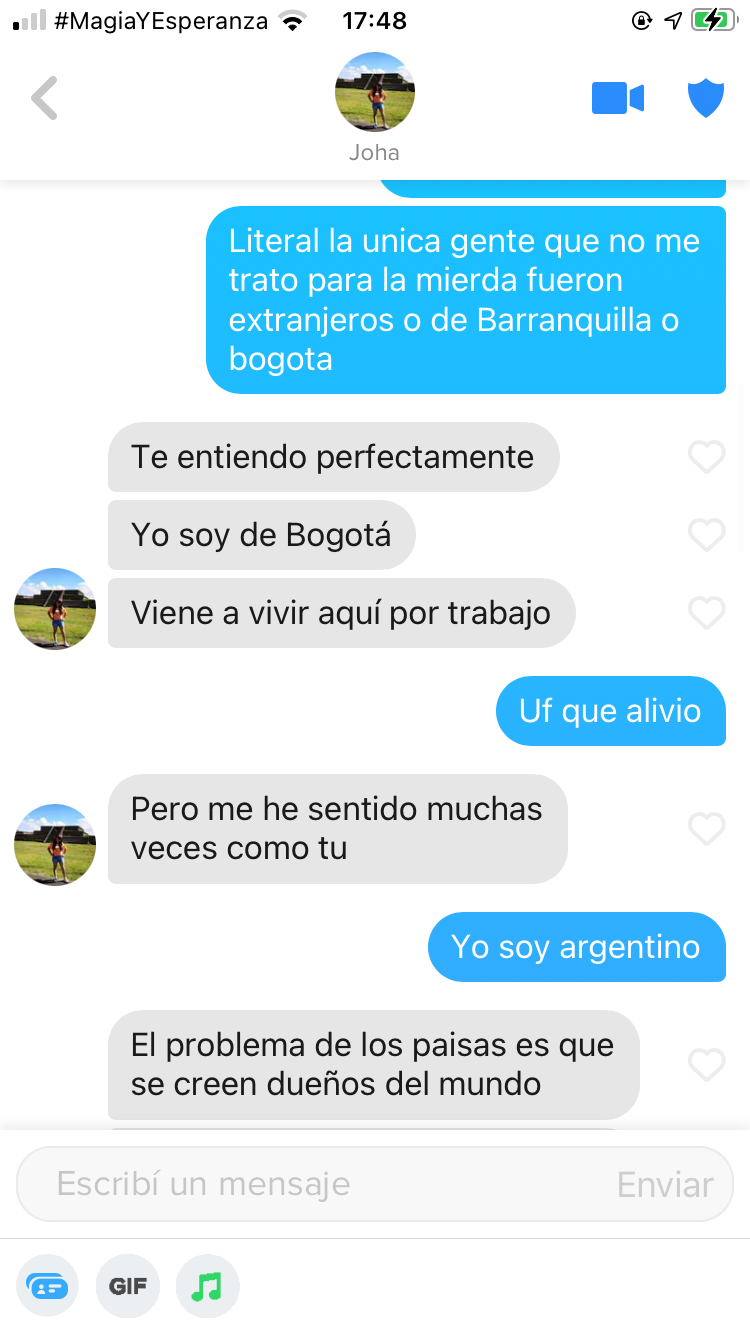Viewport: 750px width, 1334px height.
Task: Heart the "Pero me he sentido" message
Action: 707,829
